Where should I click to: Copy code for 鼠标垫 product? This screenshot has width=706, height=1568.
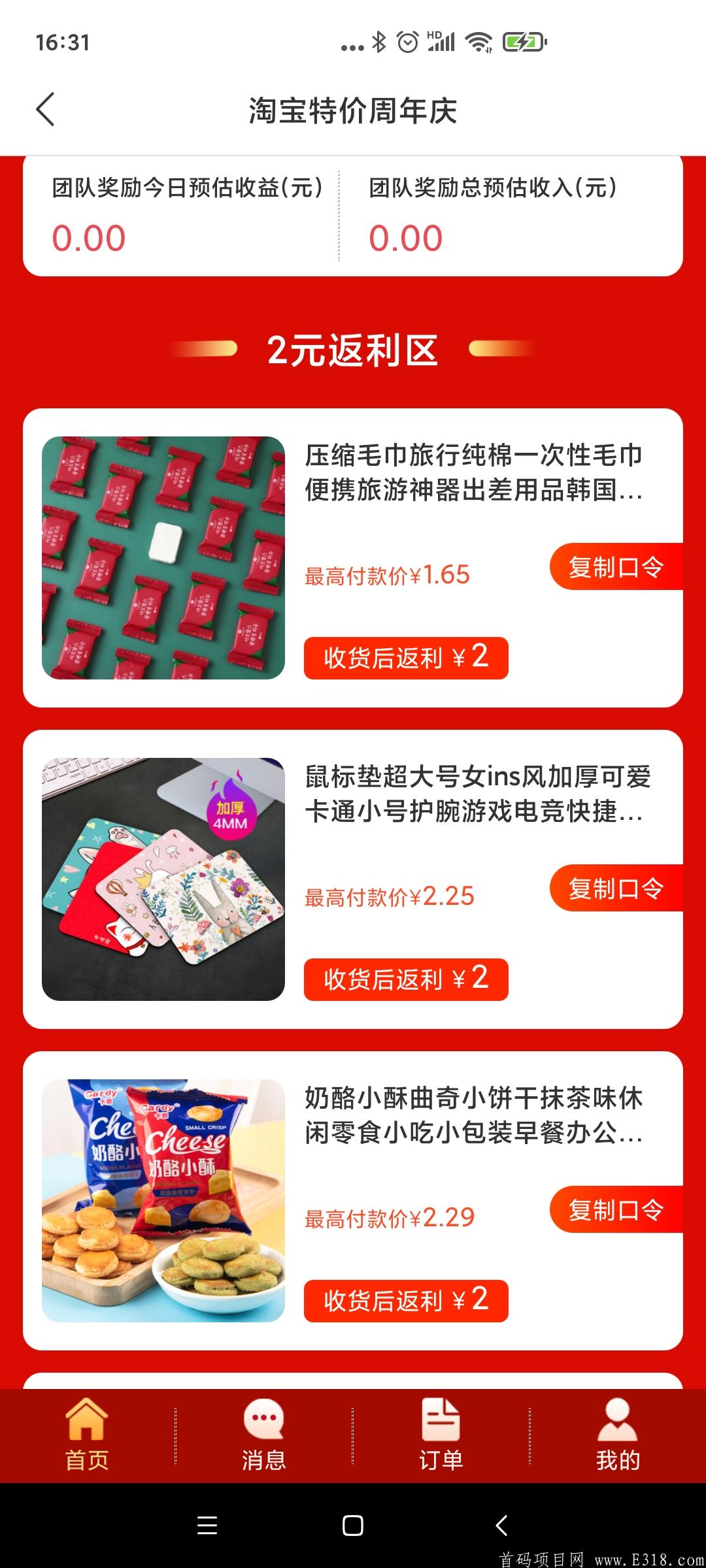(x=615, y=888)
